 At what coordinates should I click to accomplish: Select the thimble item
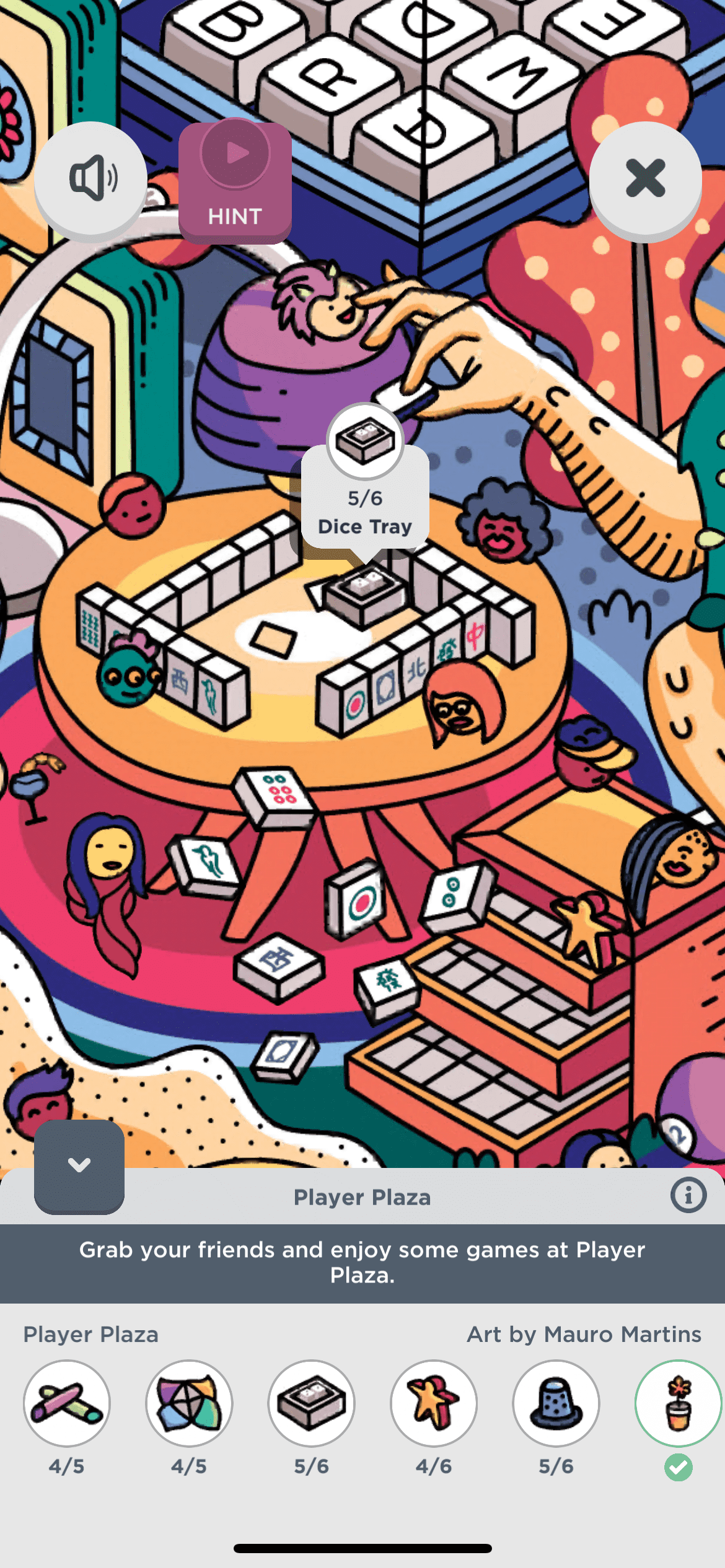click(556, 1403)
